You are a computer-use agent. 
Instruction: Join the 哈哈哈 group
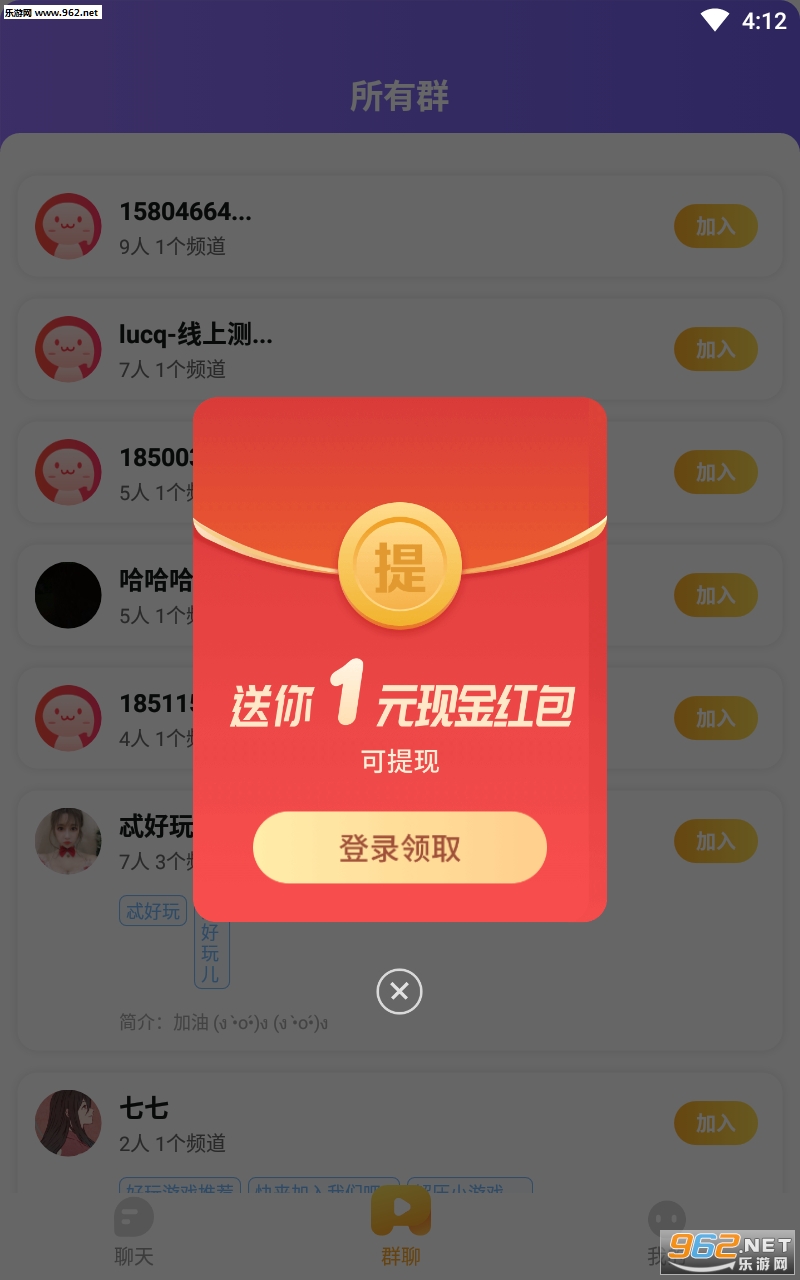(715, 596)
